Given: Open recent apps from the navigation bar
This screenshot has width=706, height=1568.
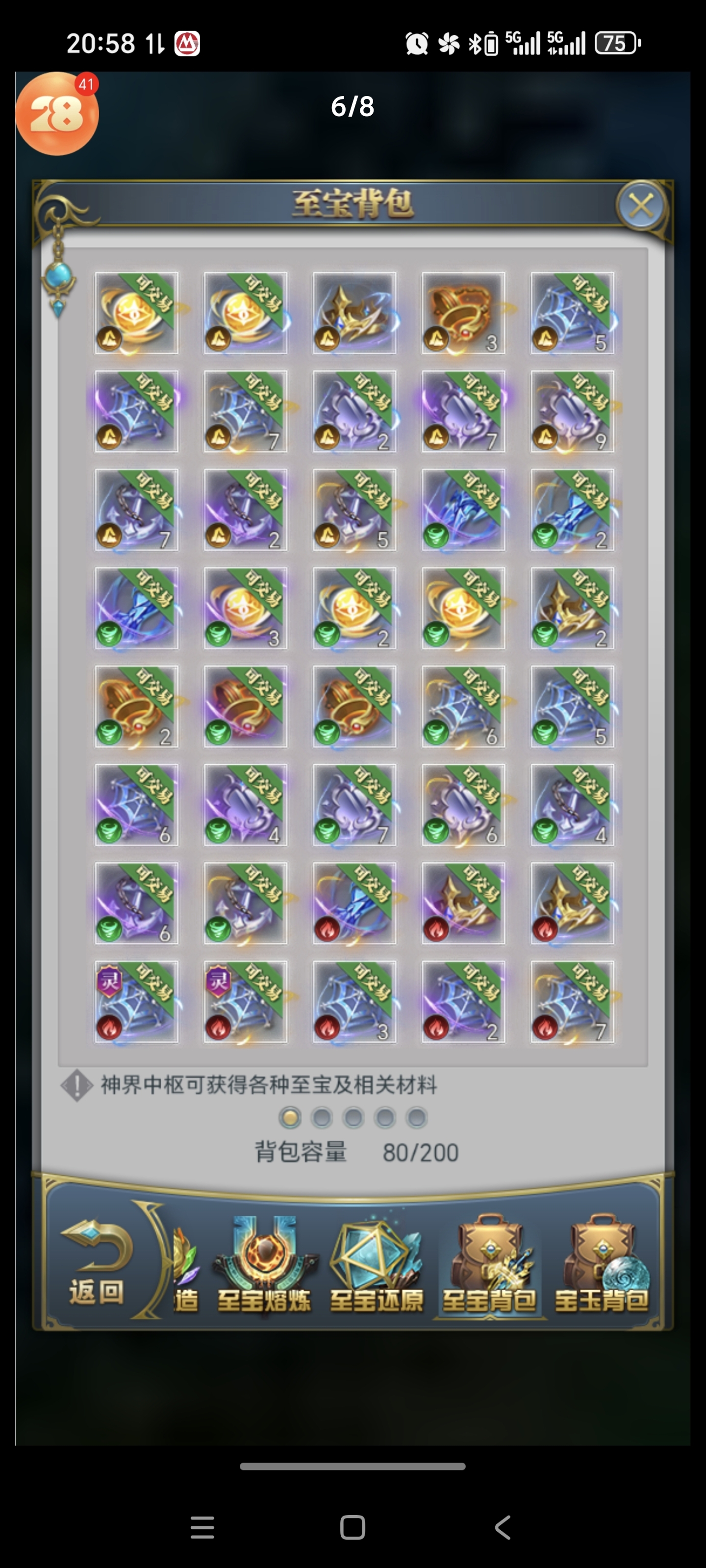Looking at the screenshot, I should tap(202, 1527).
